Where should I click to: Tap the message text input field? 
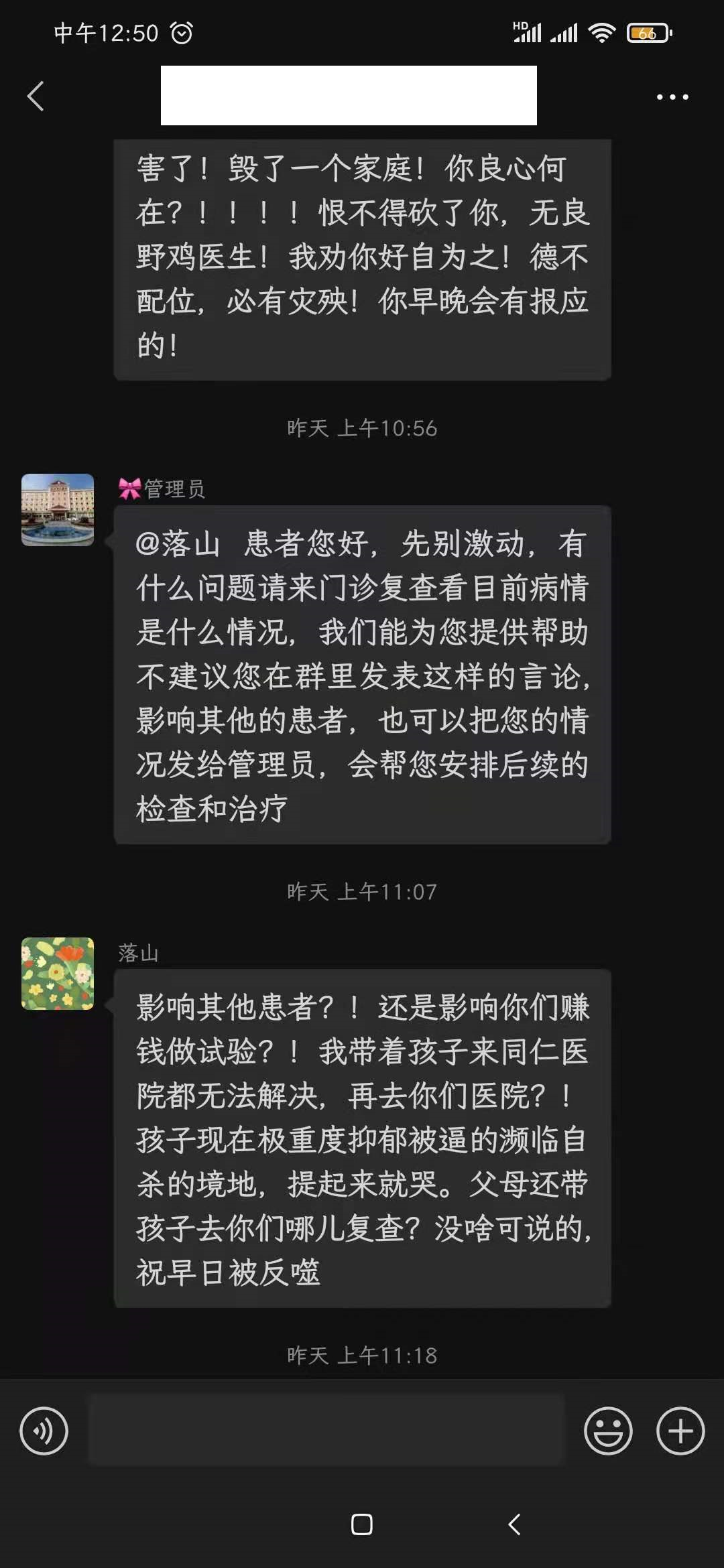tap(326, 1430)
